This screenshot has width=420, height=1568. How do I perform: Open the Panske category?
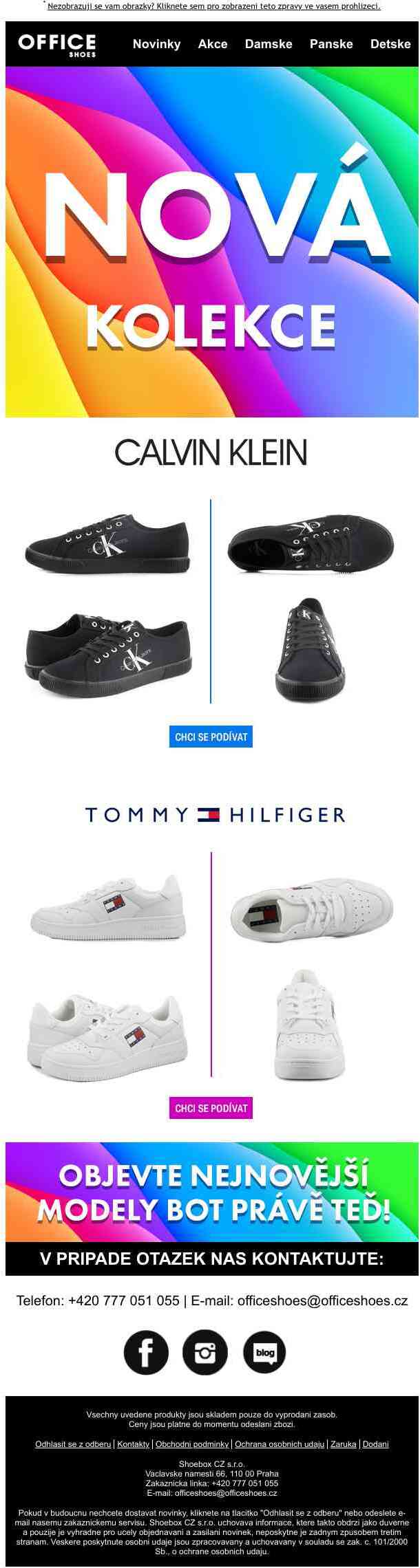coord(331,44)
